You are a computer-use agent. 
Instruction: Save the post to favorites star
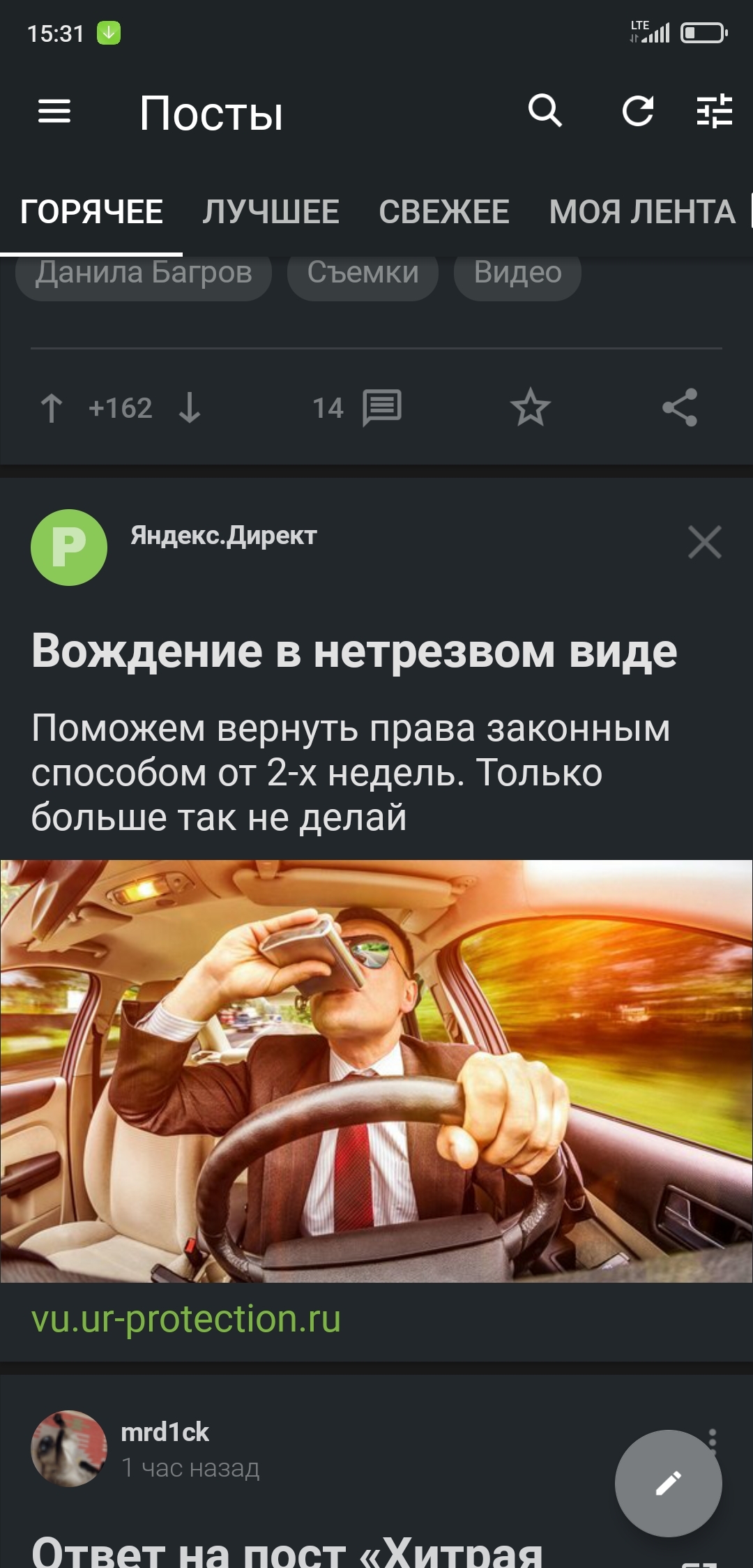pyautogui.click(x=530, y=408)
